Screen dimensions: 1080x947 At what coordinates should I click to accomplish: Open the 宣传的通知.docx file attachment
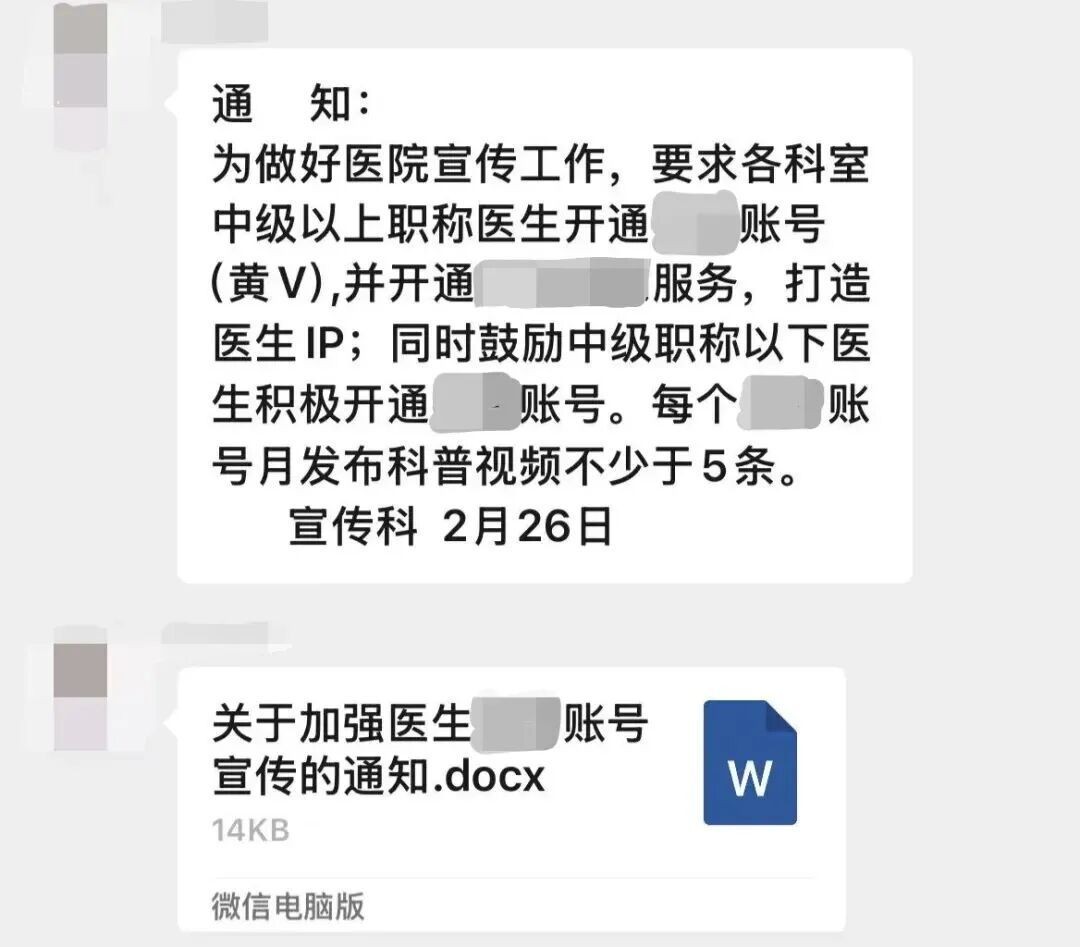[x=510, y=771]
